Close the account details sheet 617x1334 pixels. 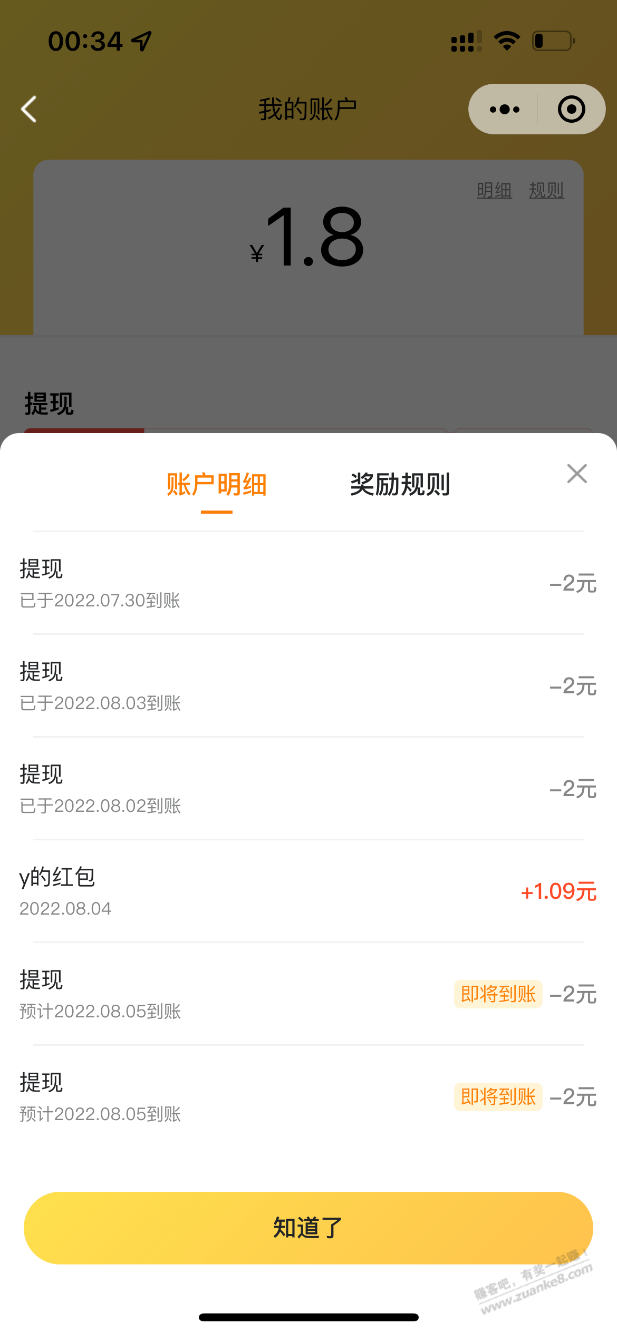(577, 473)
